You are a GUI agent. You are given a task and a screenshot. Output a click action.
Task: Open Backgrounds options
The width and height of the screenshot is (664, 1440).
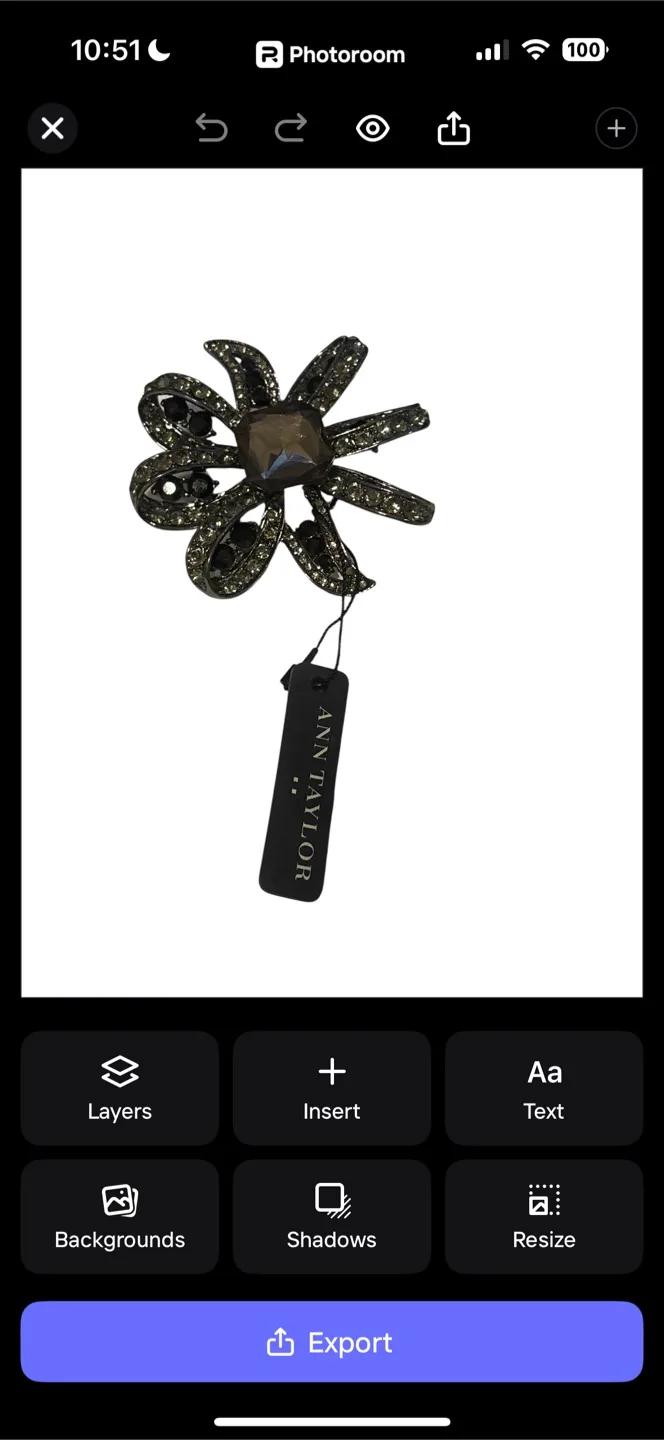click(120, 1216)
